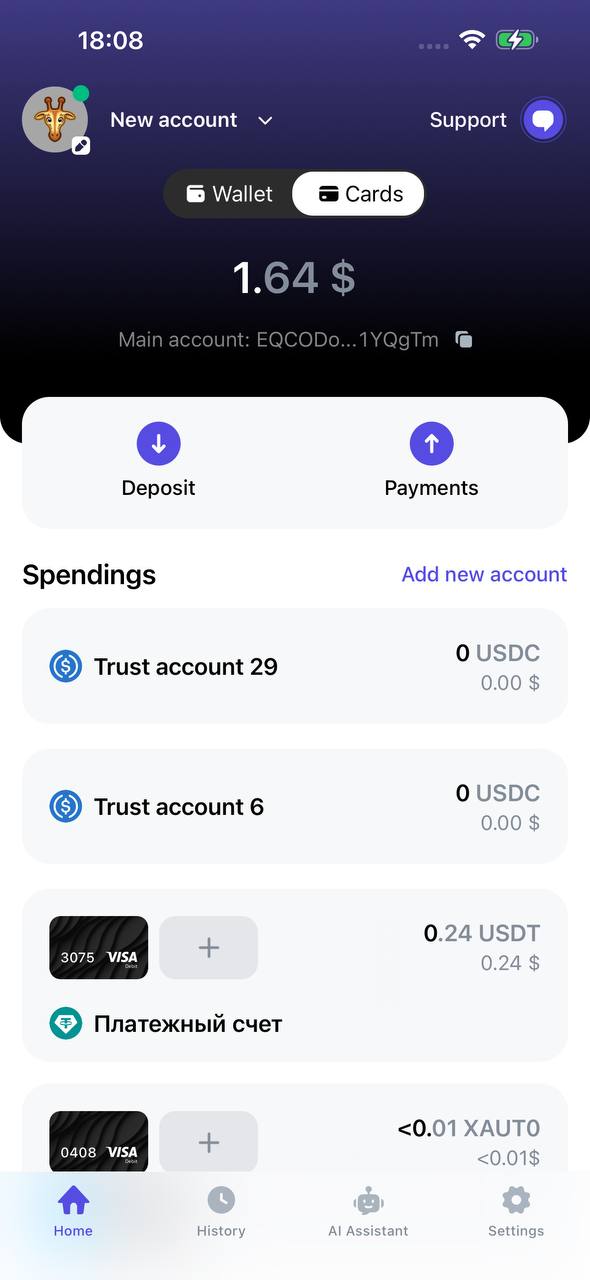Switch to the Wallet tab
The image size is (590, 1280).
click(x=229, y=194)
